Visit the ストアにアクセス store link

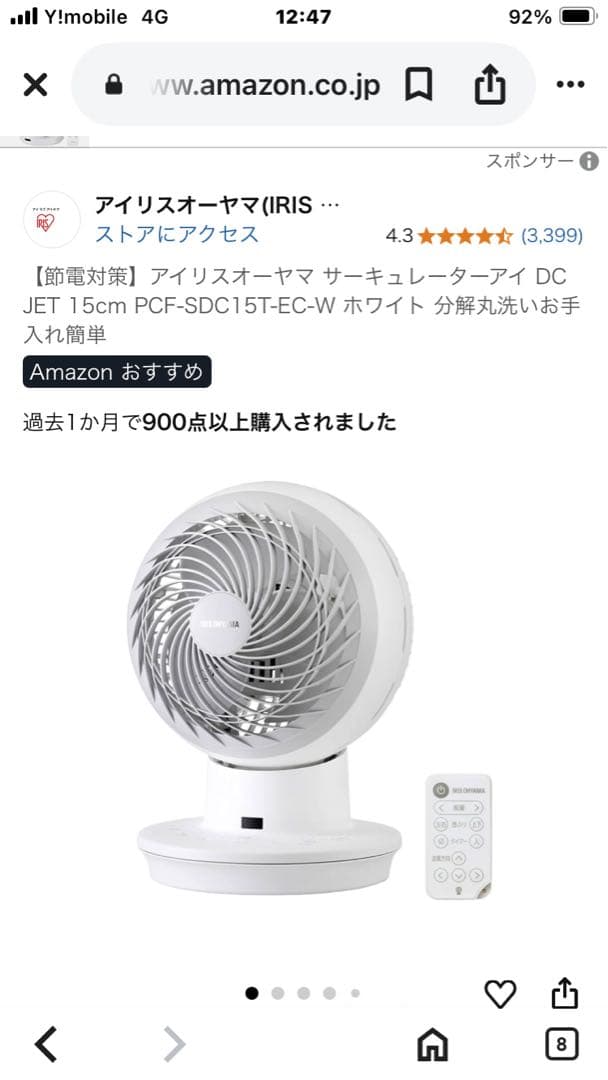(177, 234)
